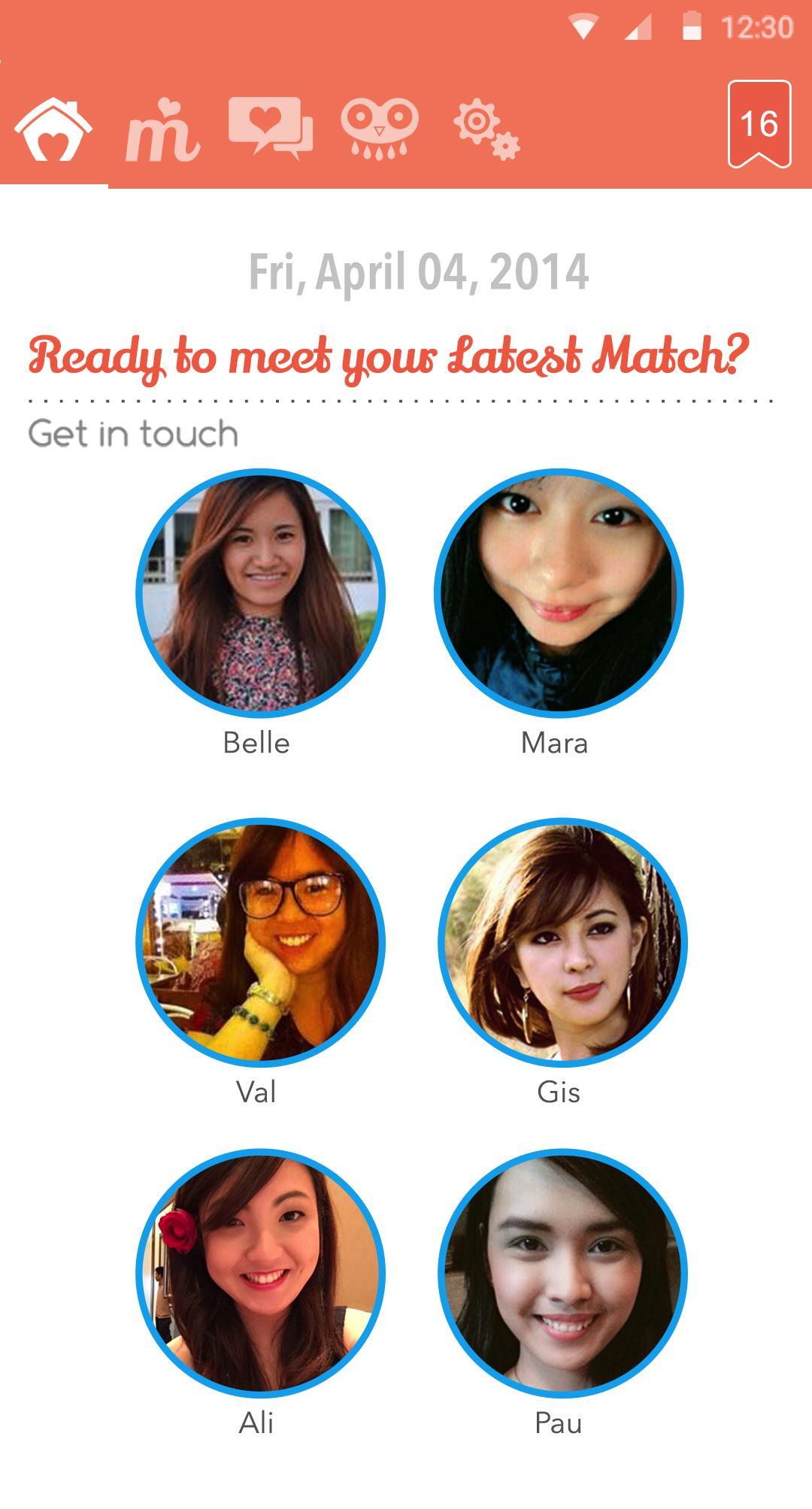Screen dimensions: 812x1509
Task: Switch to the owl icon tab
Action: [x=379, y=128]
